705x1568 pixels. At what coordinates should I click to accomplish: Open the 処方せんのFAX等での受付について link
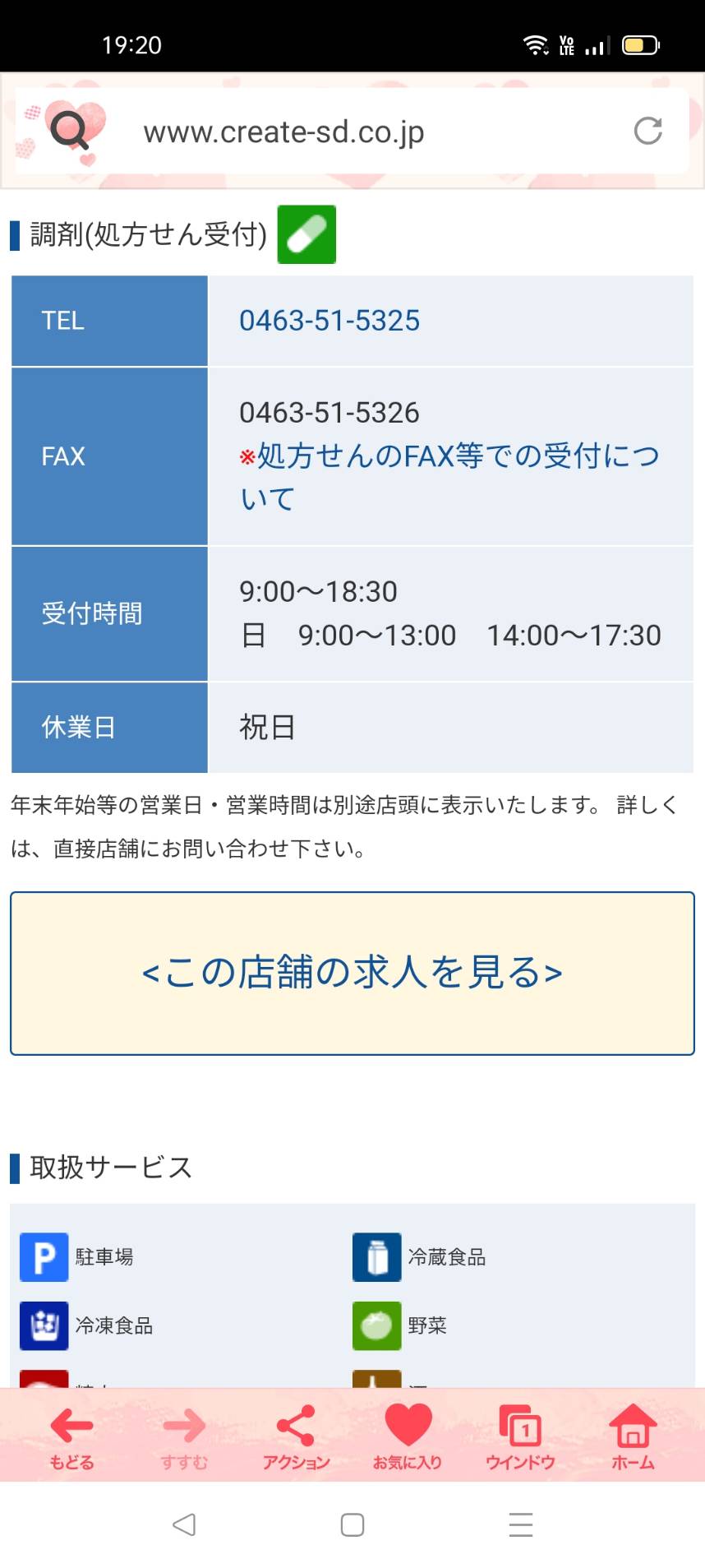pos(449,477)
